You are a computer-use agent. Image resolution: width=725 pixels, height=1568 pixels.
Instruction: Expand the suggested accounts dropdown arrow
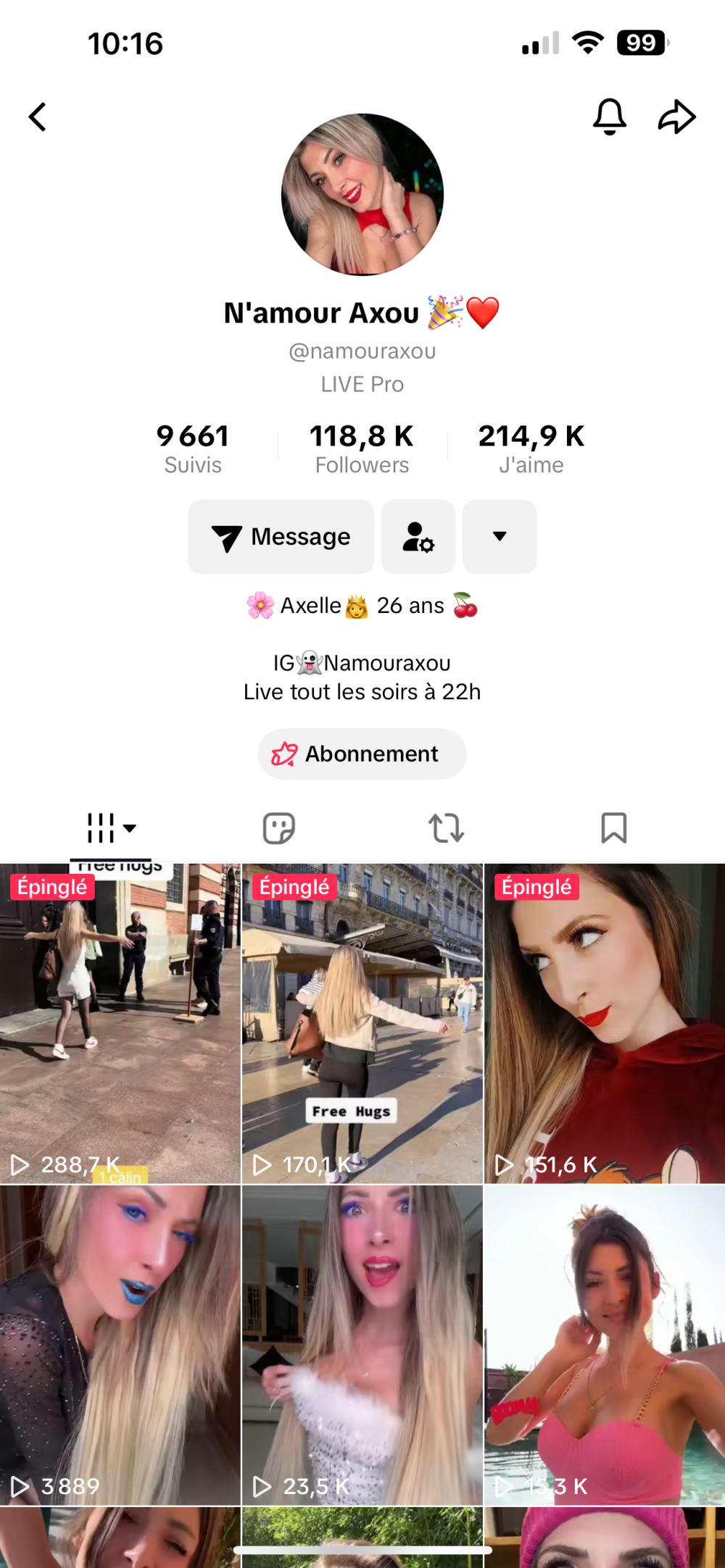500,537
